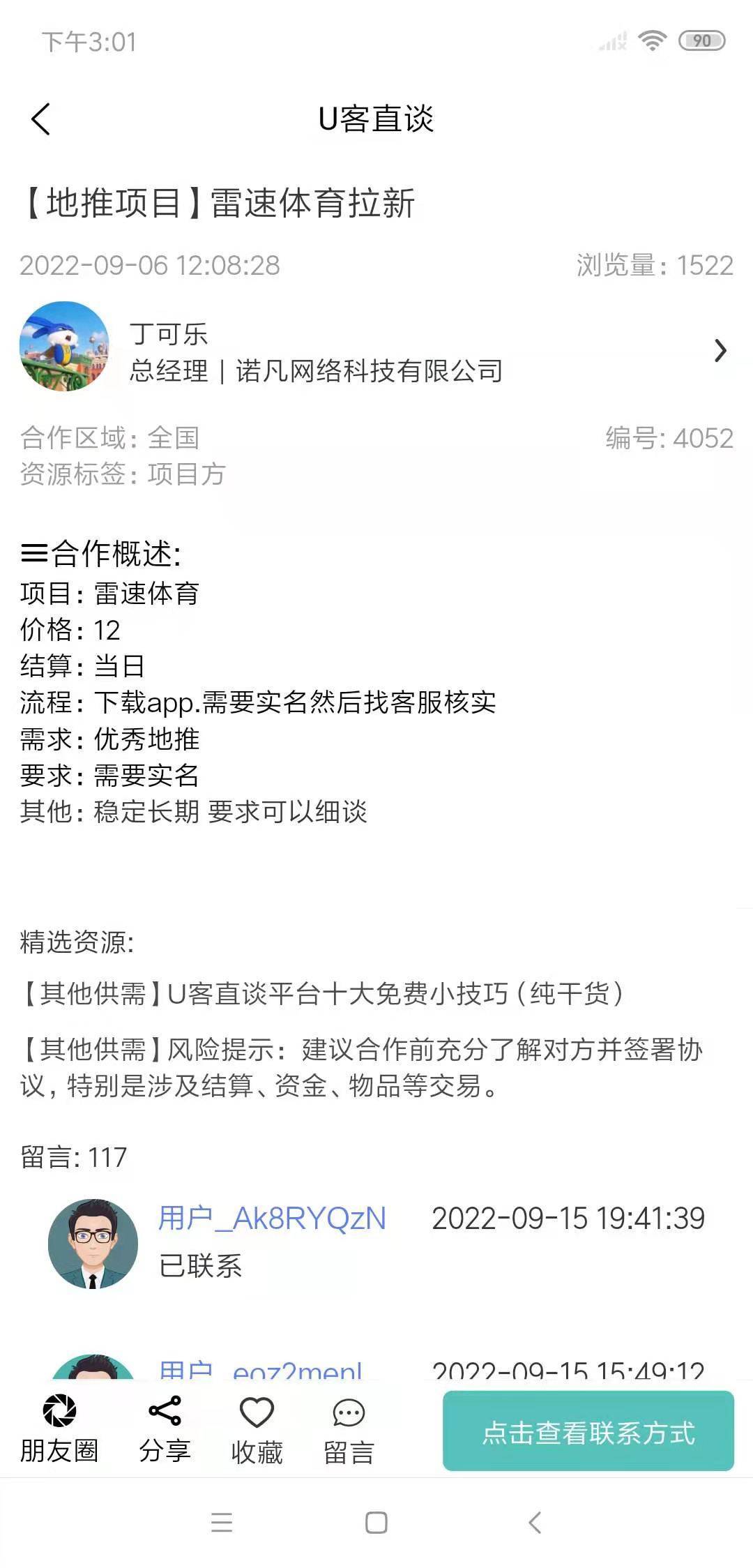Leave a message via 留言
Viewport: 753px width, 1568px height.
[349, 1428]
